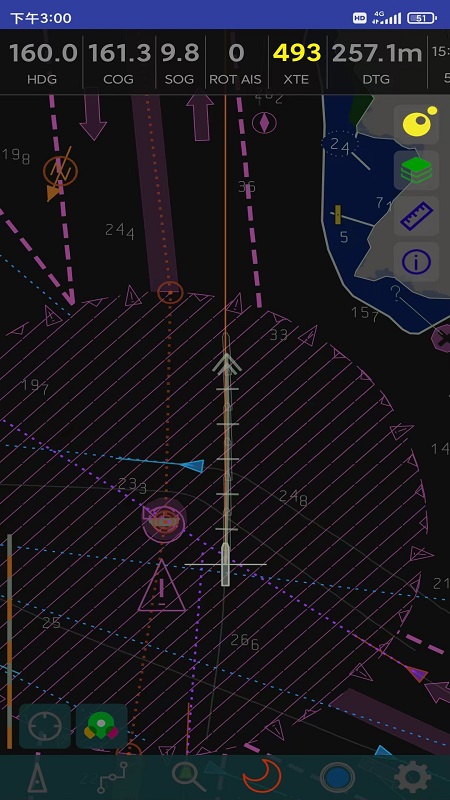Tap the yellow circle icon beside the chart
The image size is (450, 800).
tap(416, 124)
